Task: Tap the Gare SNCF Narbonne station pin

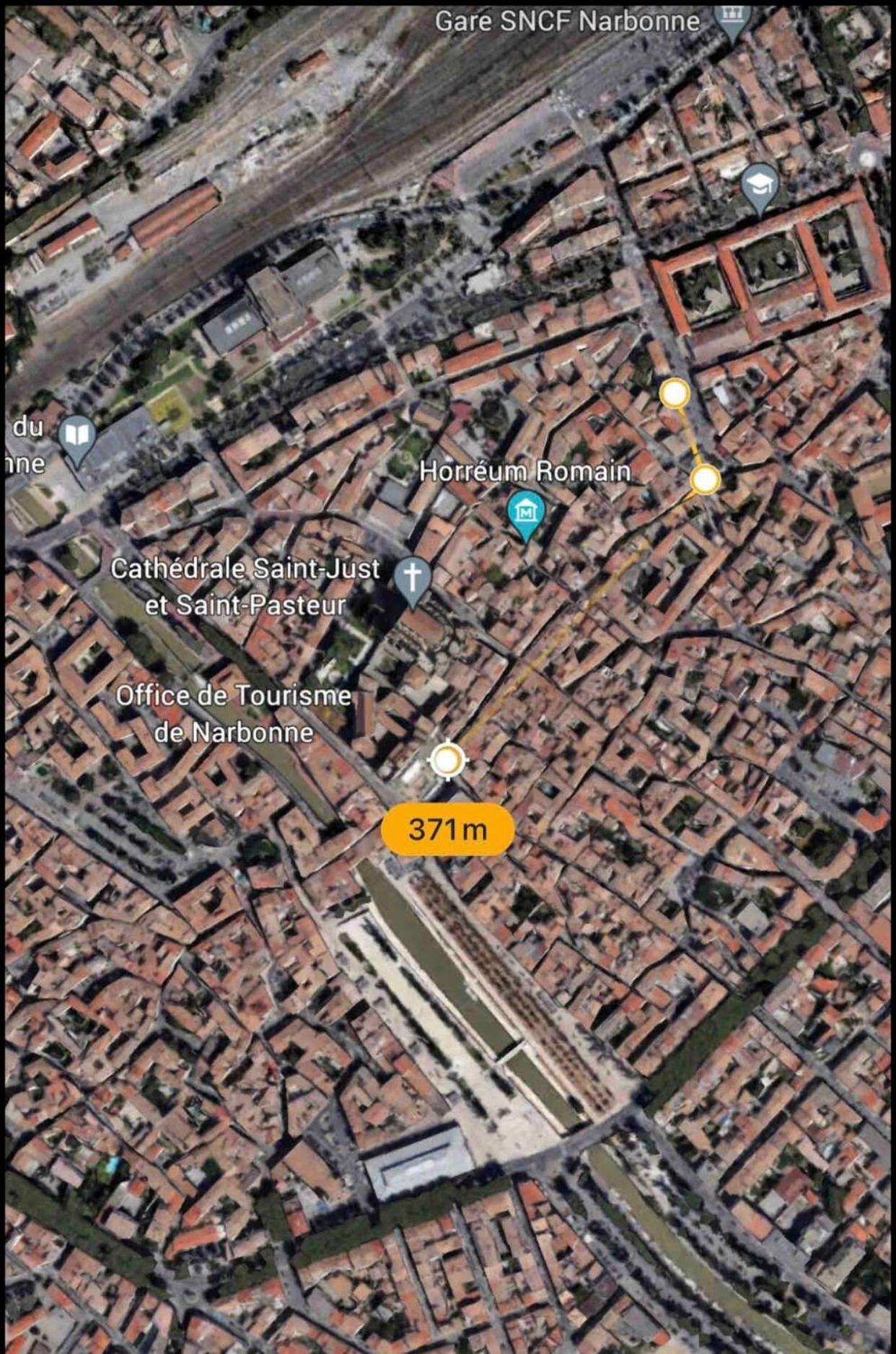Action: coord(733,19)
